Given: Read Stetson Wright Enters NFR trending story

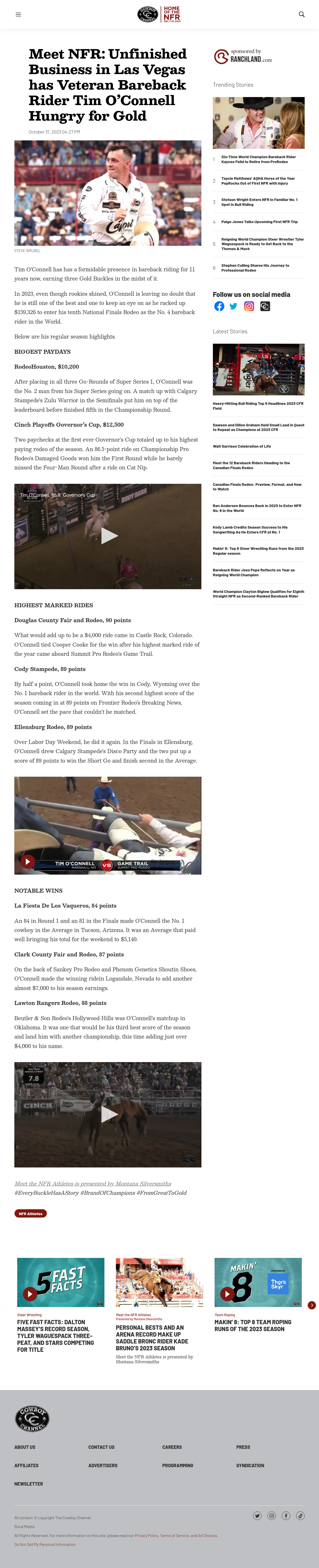Looking at the screenshot, I should tap(259, 202).
